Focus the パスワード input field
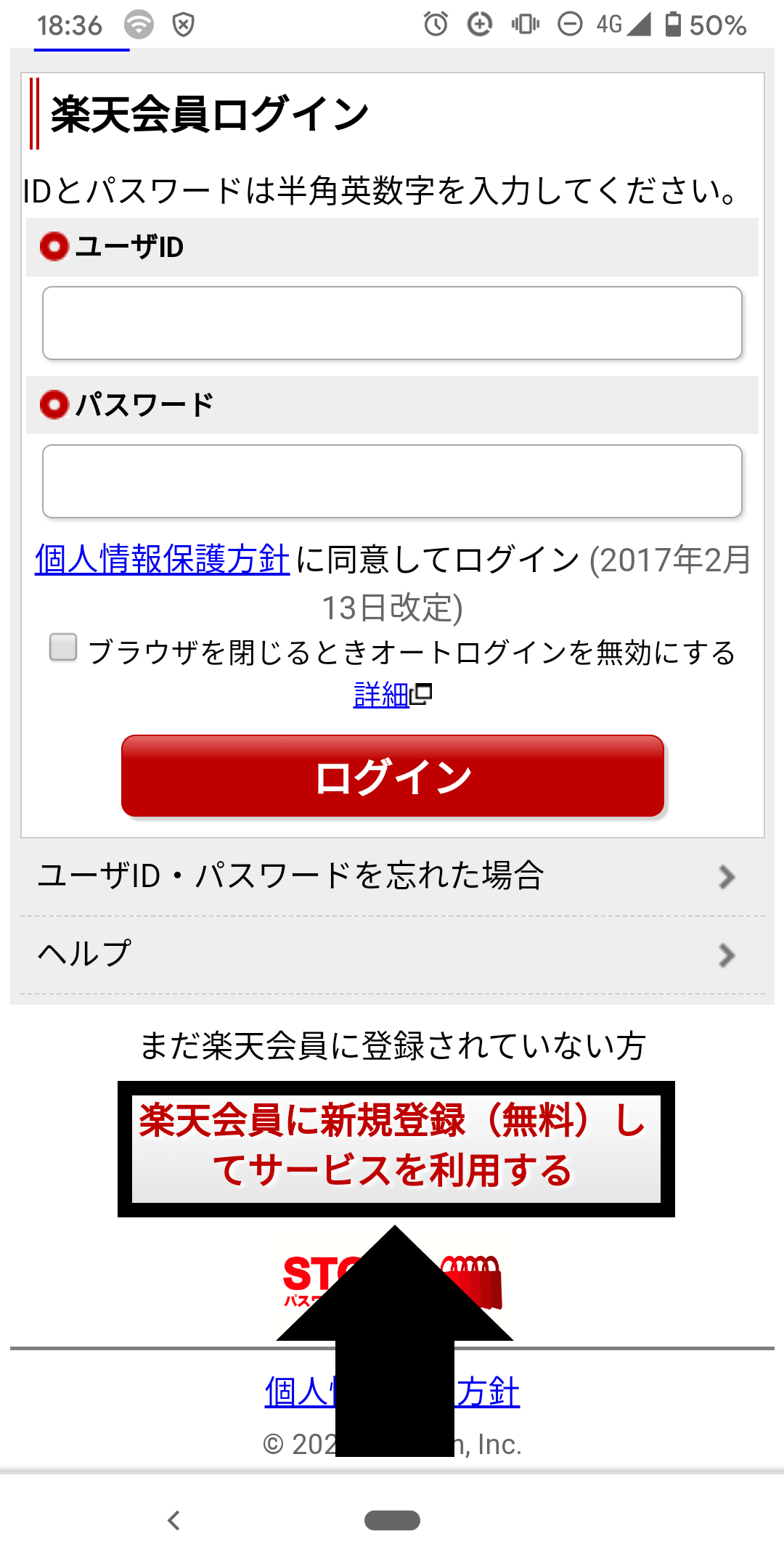The width and height of the screenshot is (784, 1568). pyautogui.click(x=392, y=481)
